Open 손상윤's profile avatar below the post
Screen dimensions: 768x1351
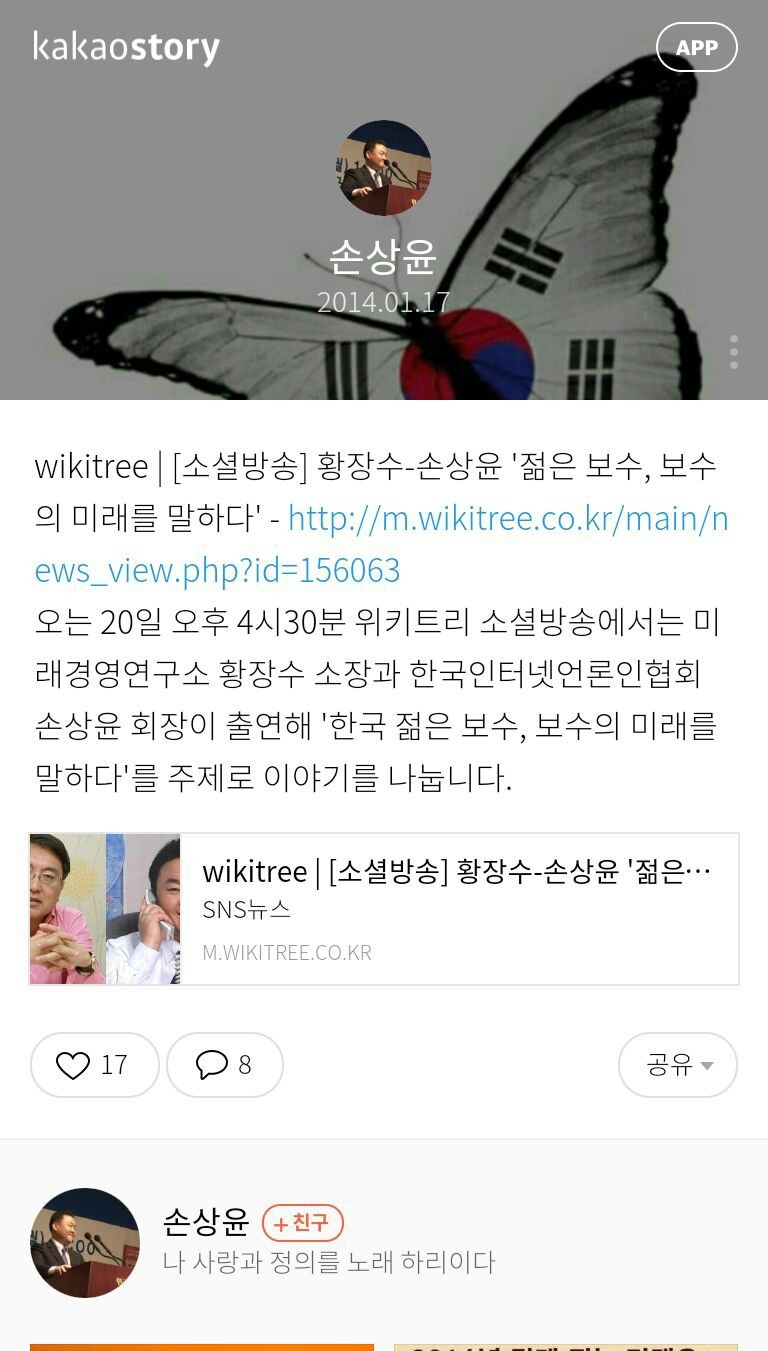coord(85,1243)
